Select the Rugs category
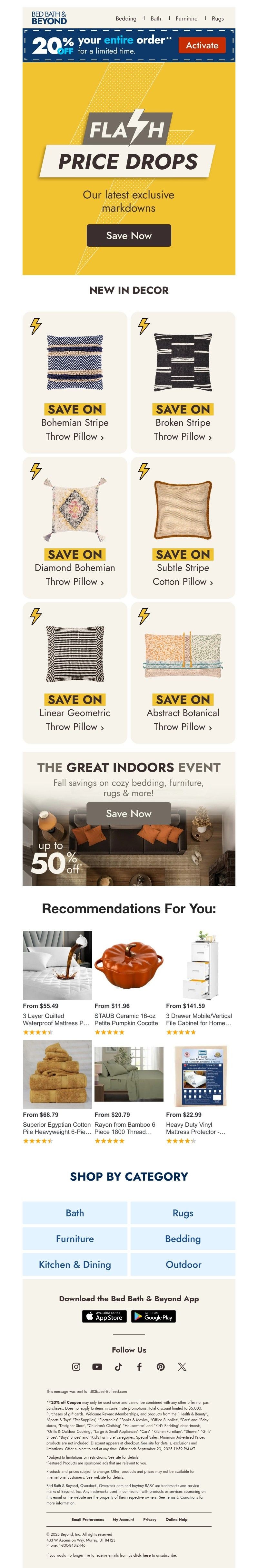 (183, 1213)
